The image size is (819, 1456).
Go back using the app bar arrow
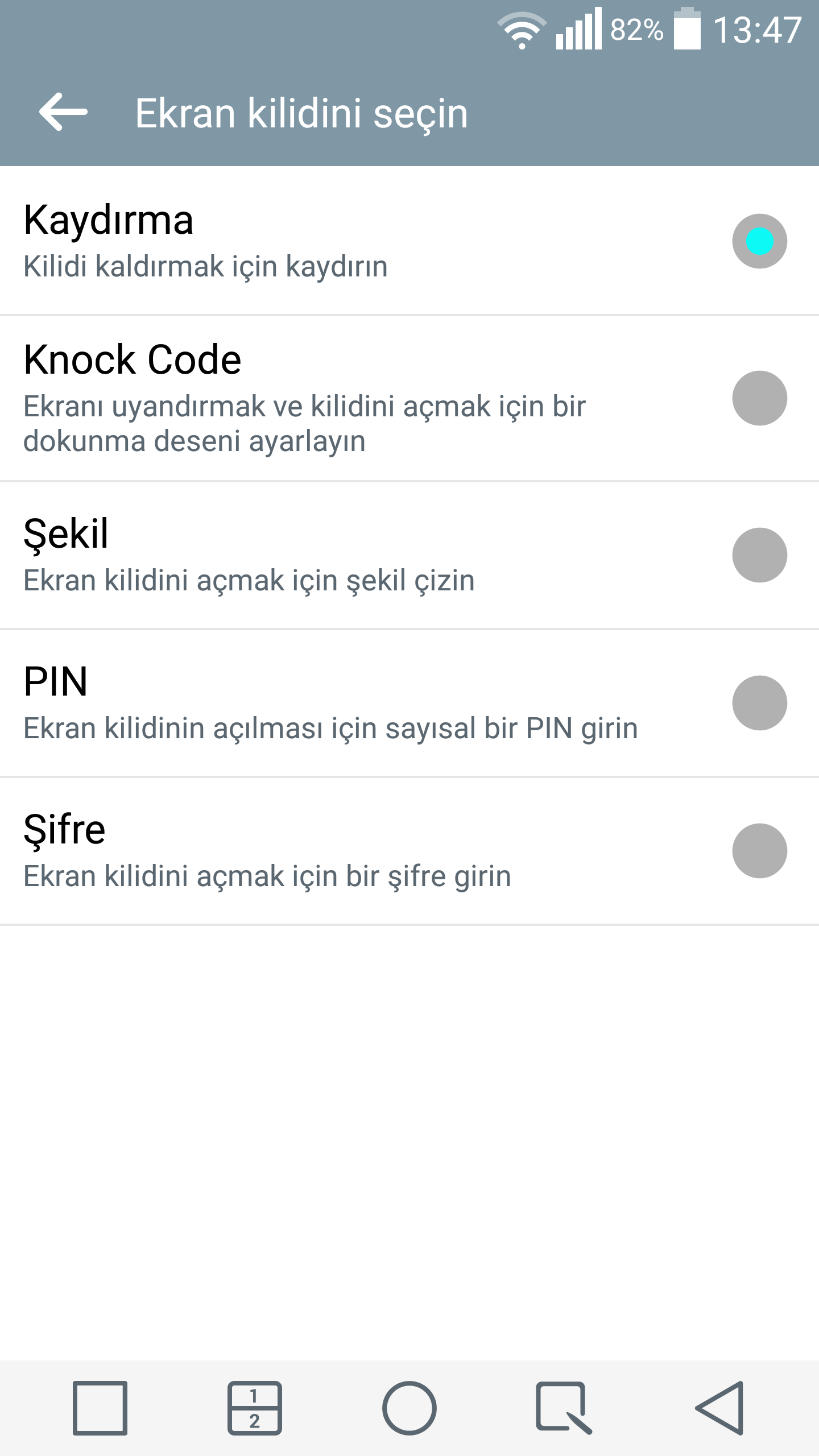pos(63,112)
